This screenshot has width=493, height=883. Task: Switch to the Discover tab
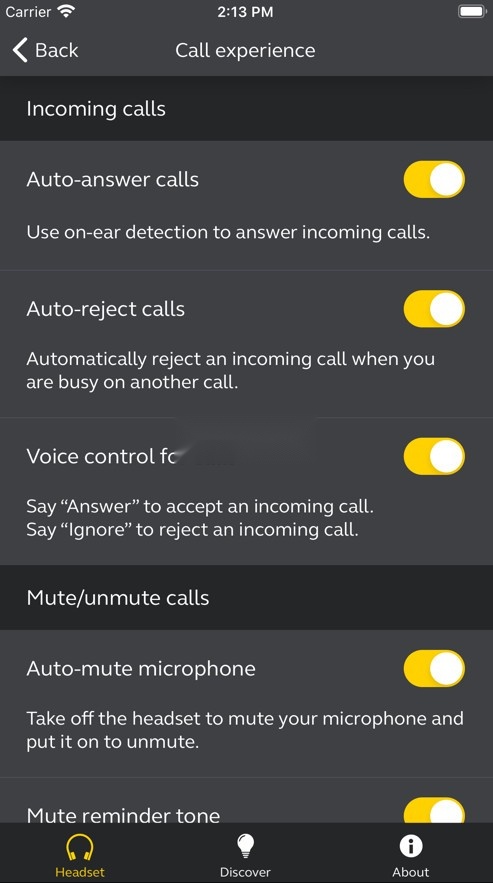(x=245, y=855)
